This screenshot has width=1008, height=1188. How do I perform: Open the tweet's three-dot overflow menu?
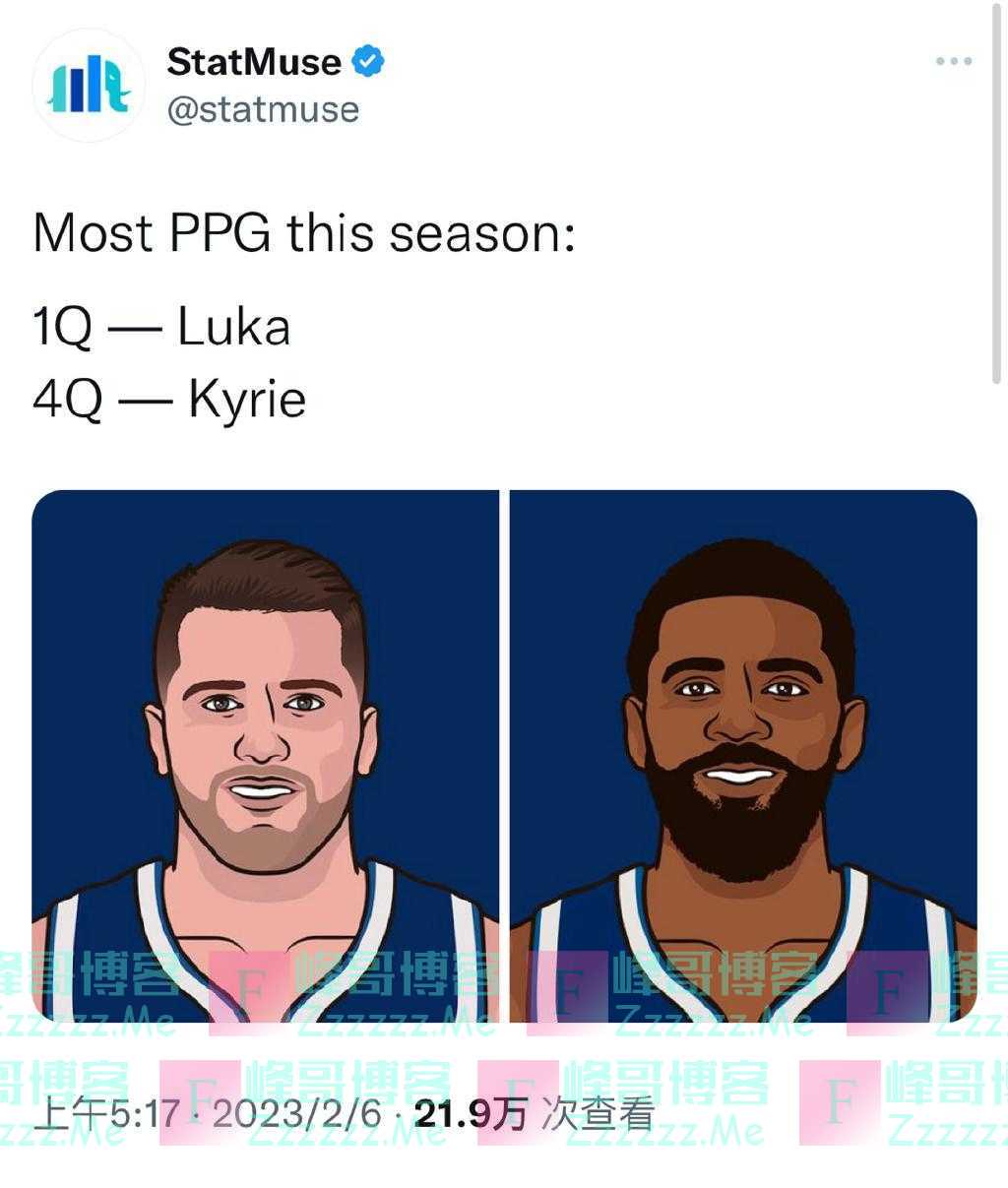[953, 62]
